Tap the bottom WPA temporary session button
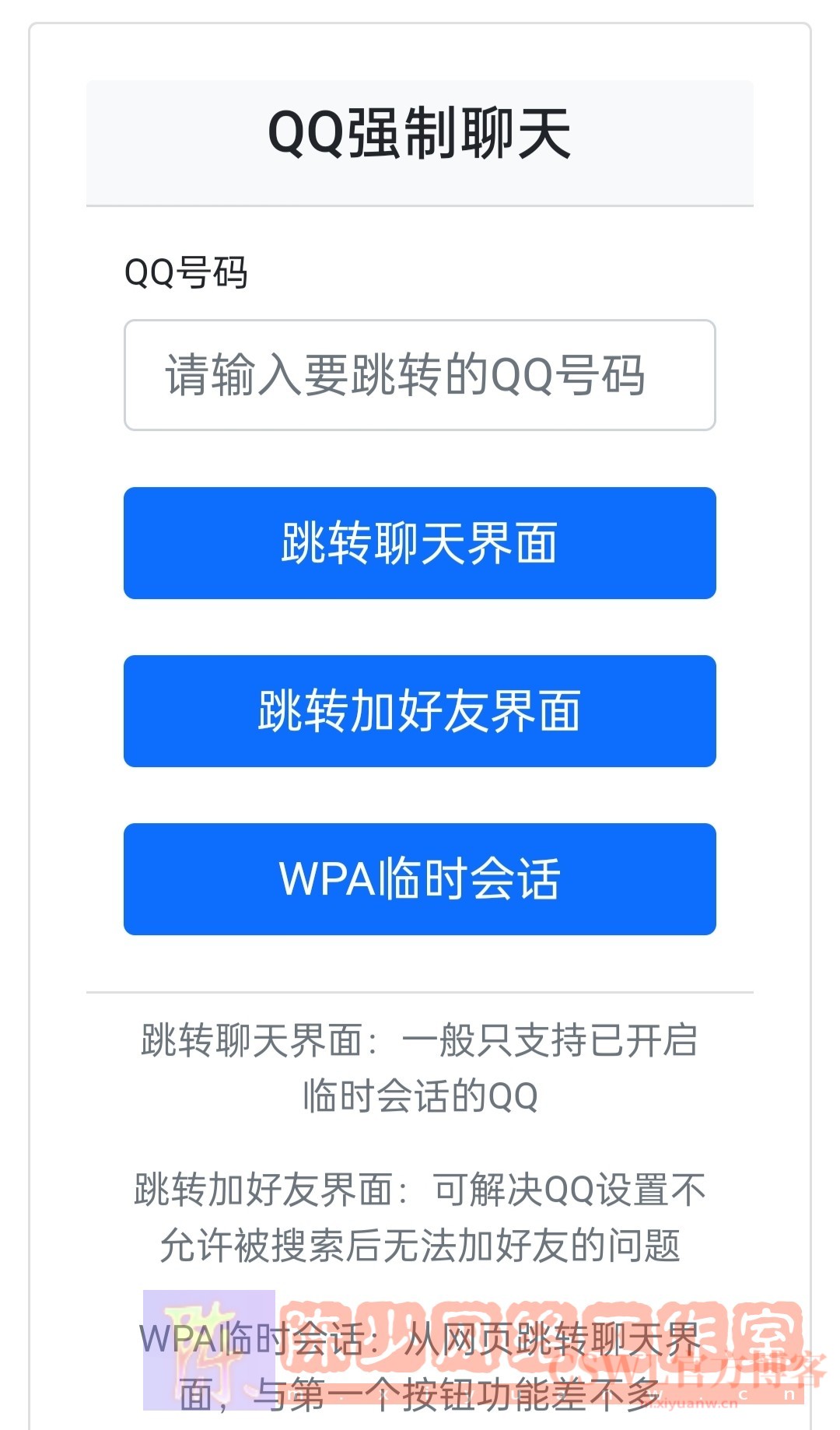840x1430 pixels. pos(418,879)
